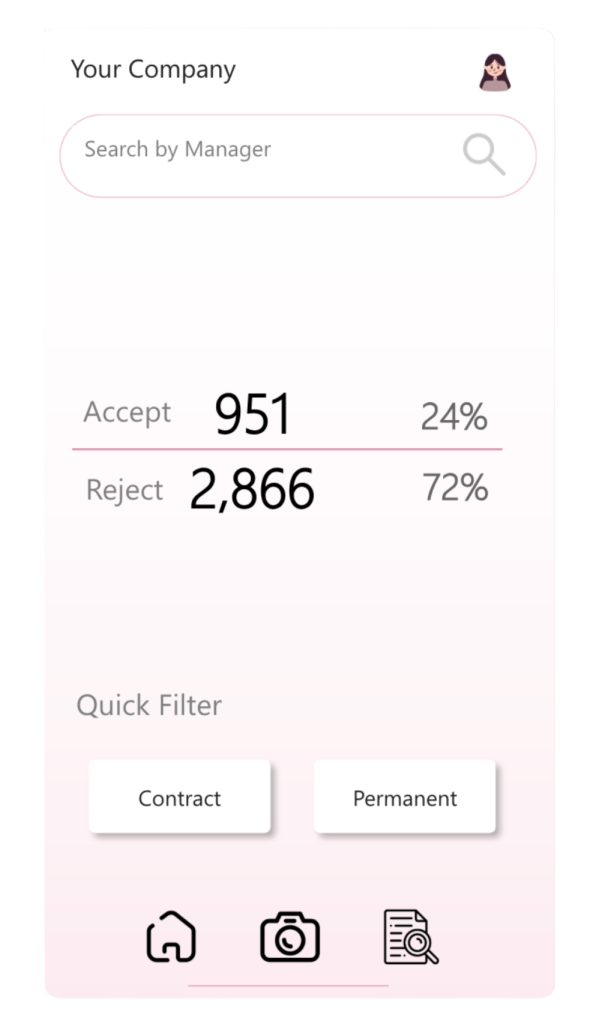The height and width of the screenshot is (1024, 602).
Task: Go to the home tab
Action: [x=171, y=937]
